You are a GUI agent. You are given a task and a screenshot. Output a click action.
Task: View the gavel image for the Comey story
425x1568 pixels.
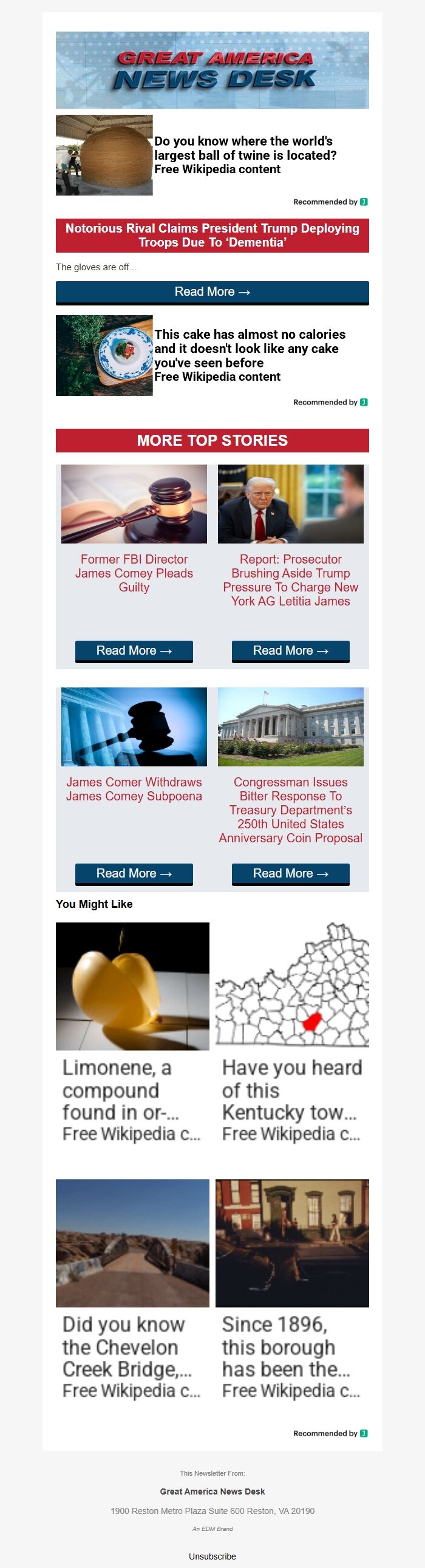pos(134,504)
